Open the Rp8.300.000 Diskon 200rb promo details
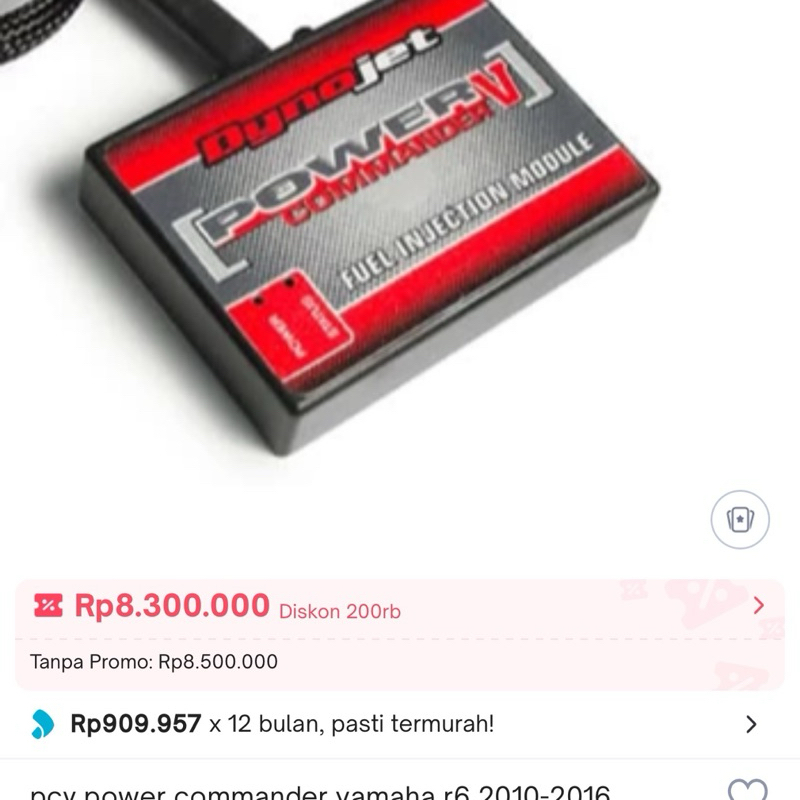This screenshot has height=800, width=800. [x=400, y=606]
